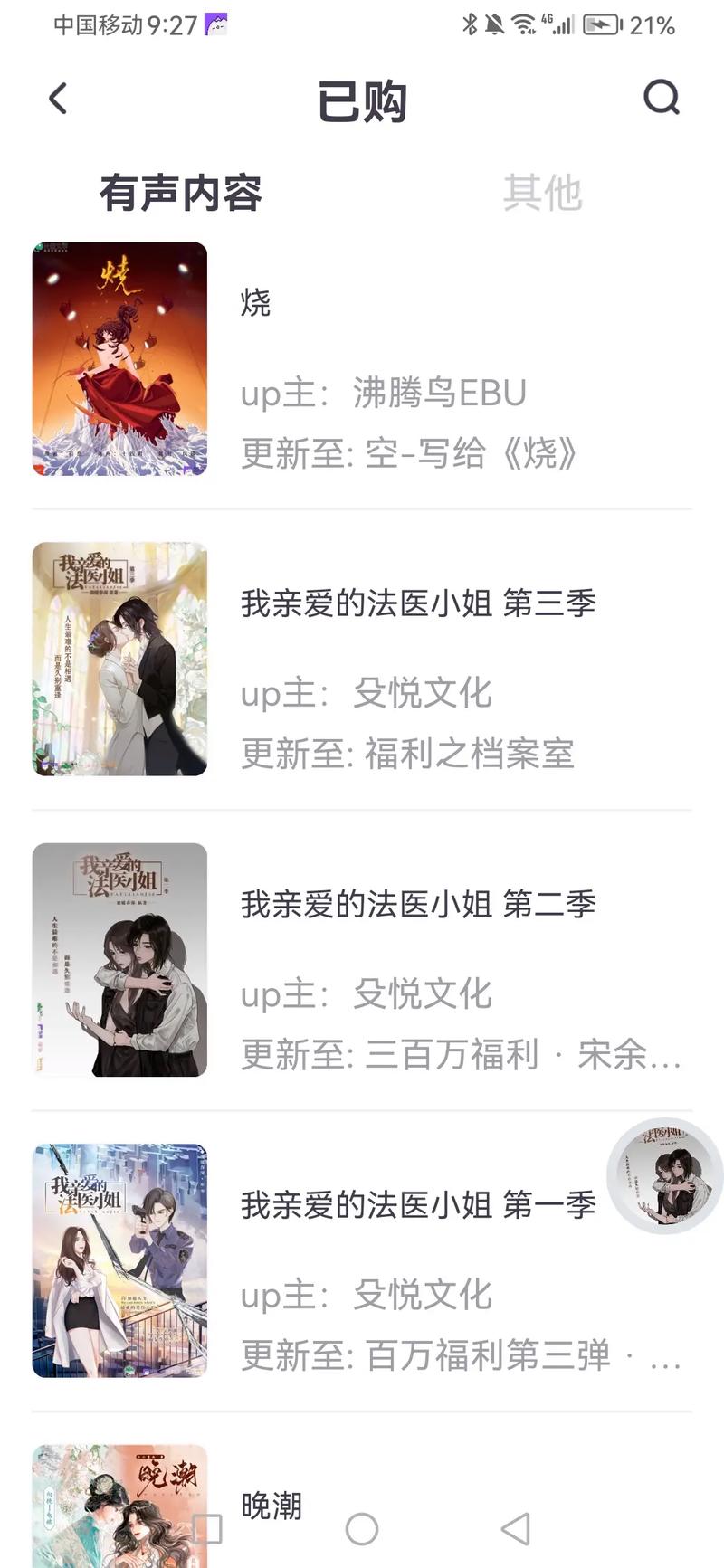Open 我亲爱的法医小姐 第三季
Viewport: 724px width, 1568px height.
click(x=362, y=660)
